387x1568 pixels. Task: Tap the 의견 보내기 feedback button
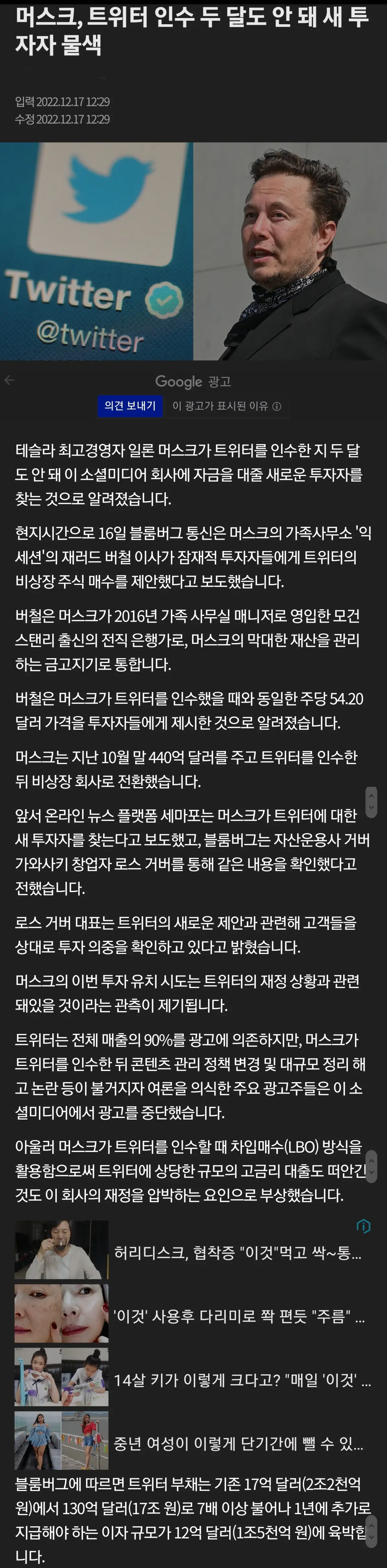point(130,406)
